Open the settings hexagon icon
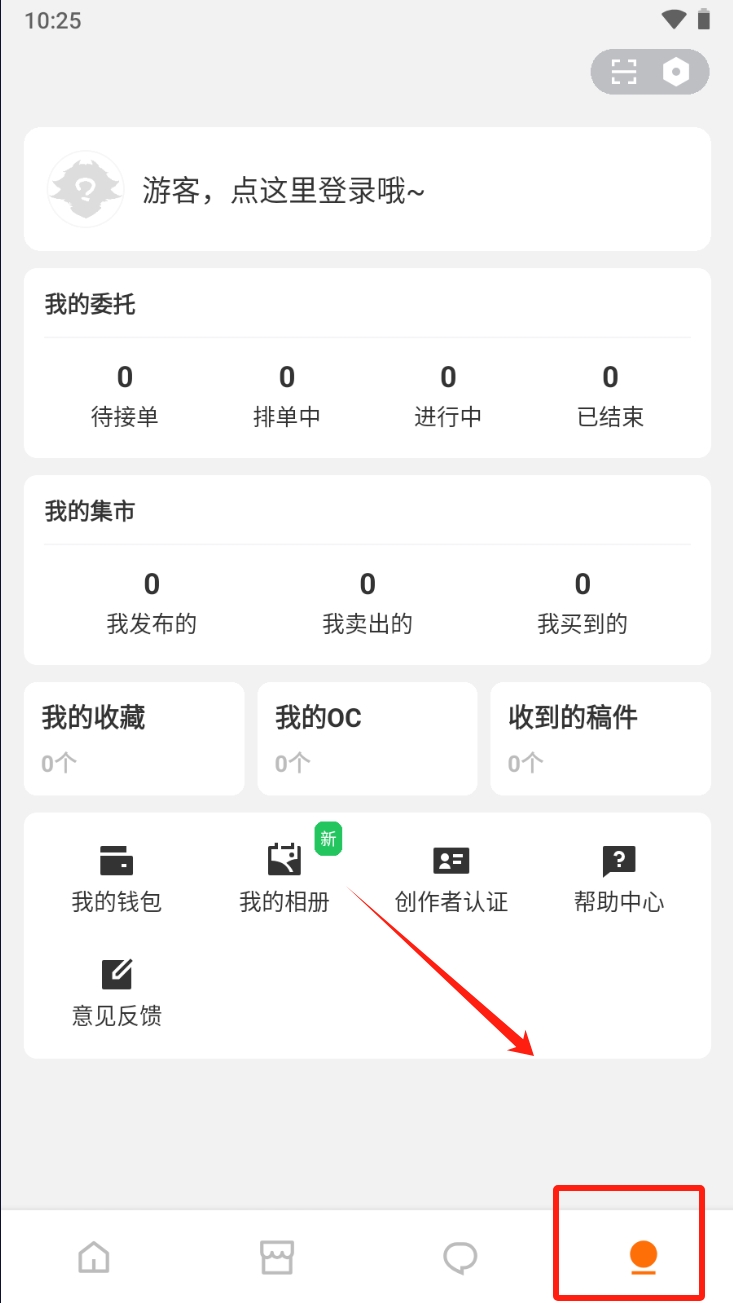The image size is (733, 1303). click(677, 72)
